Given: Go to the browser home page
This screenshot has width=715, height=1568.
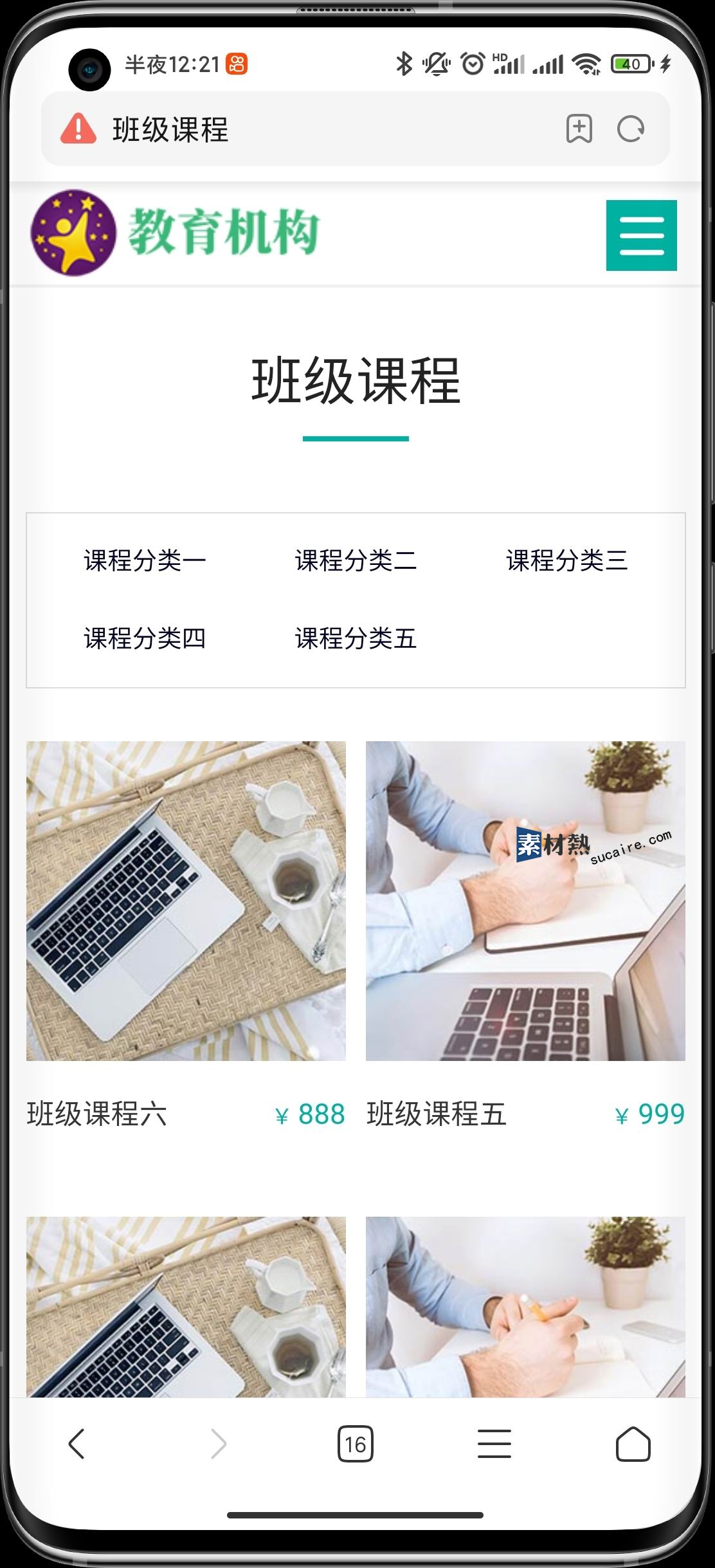Looking at the screenshot, I should 633,1444.
